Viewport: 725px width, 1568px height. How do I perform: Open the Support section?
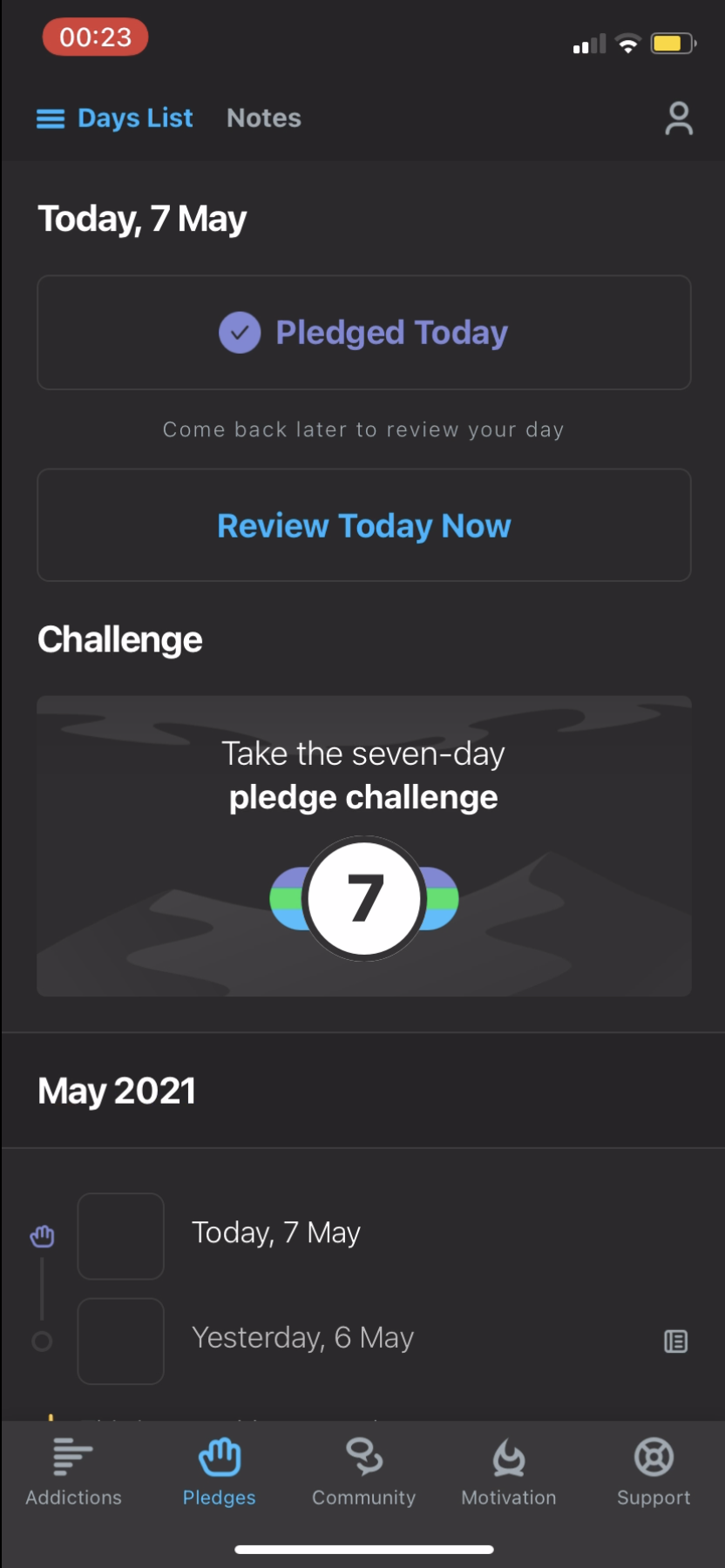click(x=653, y=1472)
